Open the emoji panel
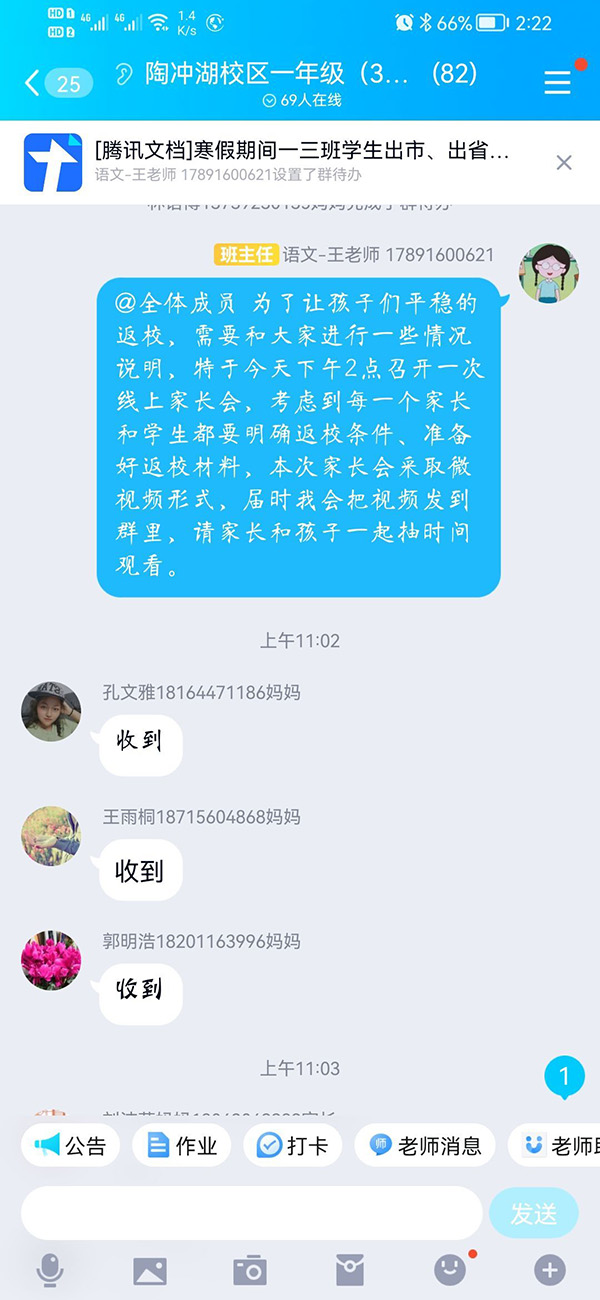Screen dimensions: 600x1300 point(450,1270)
